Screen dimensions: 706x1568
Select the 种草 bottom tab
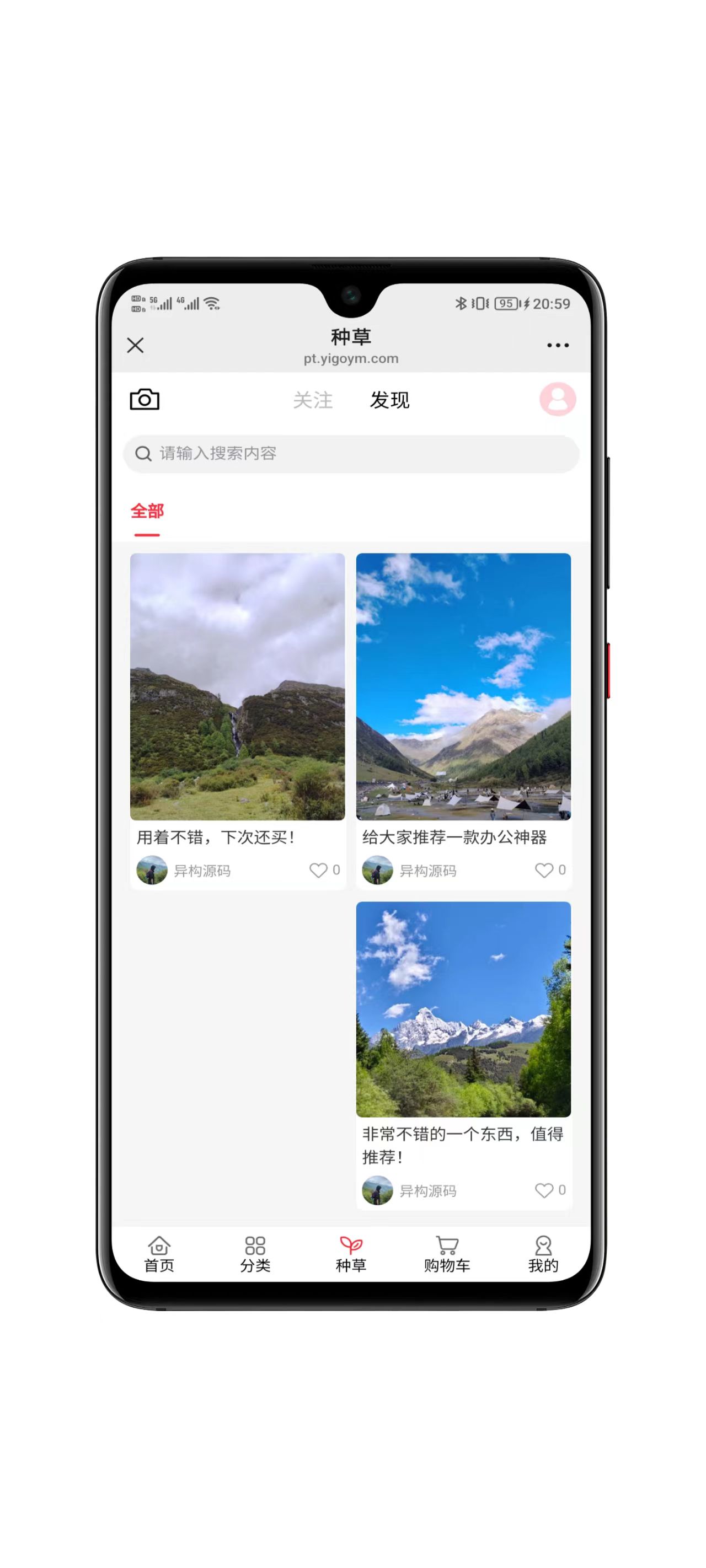[x=351, y=1255]
